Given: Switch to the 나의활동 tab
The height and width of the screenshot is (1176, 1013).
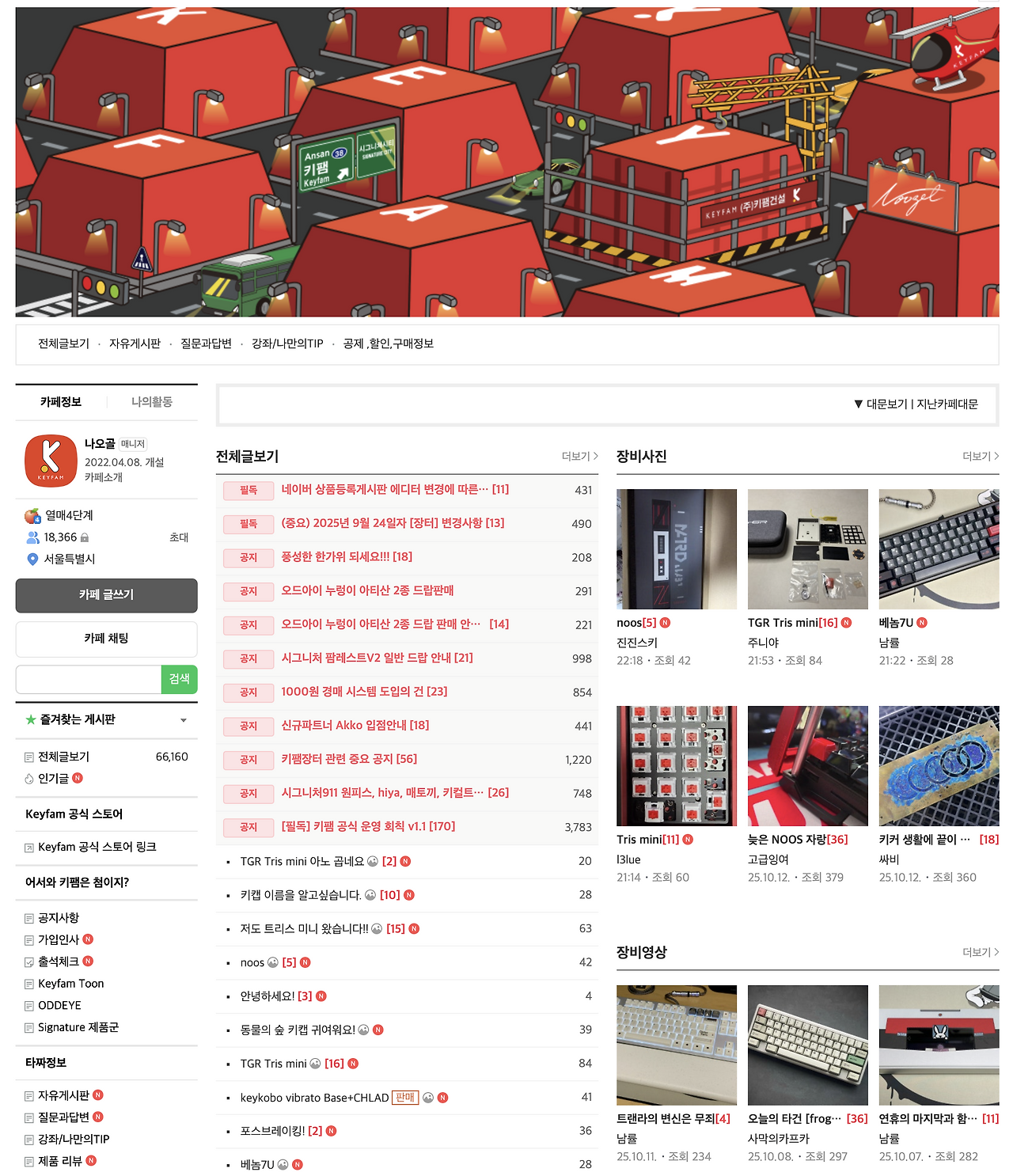Looking at the screenshot, I should click(152, 402).
